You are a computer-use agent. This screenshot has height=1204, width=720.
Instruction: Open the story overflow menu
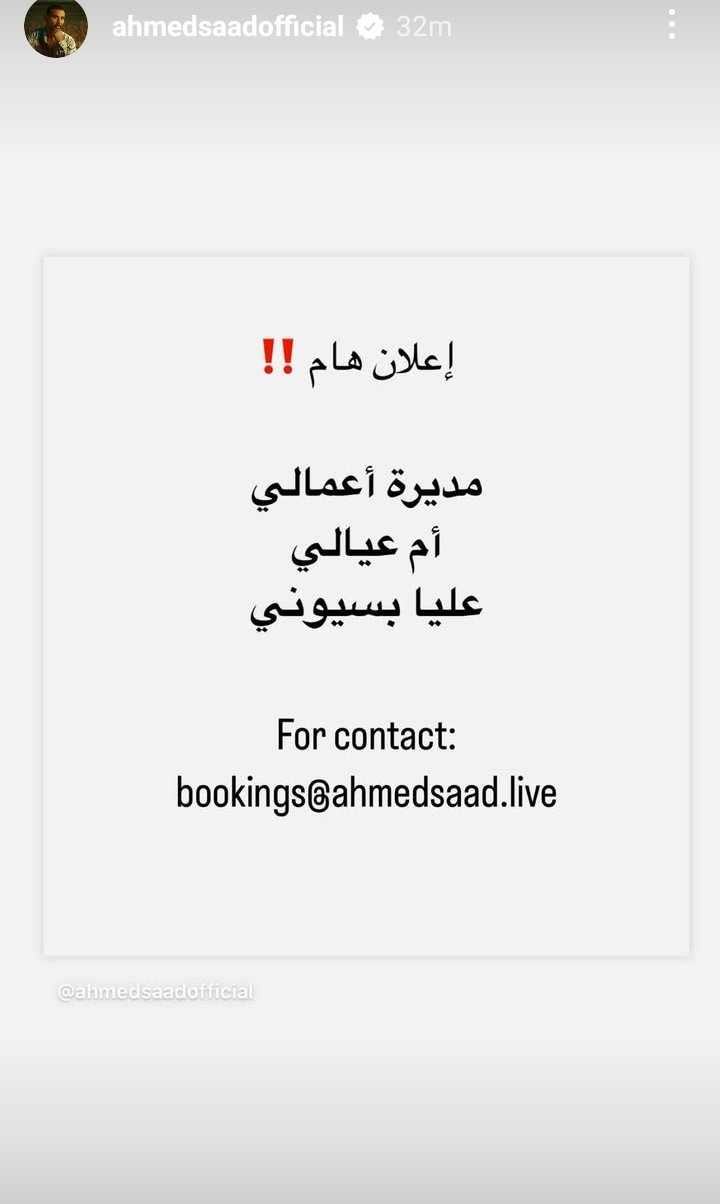(x=672, y=25)
